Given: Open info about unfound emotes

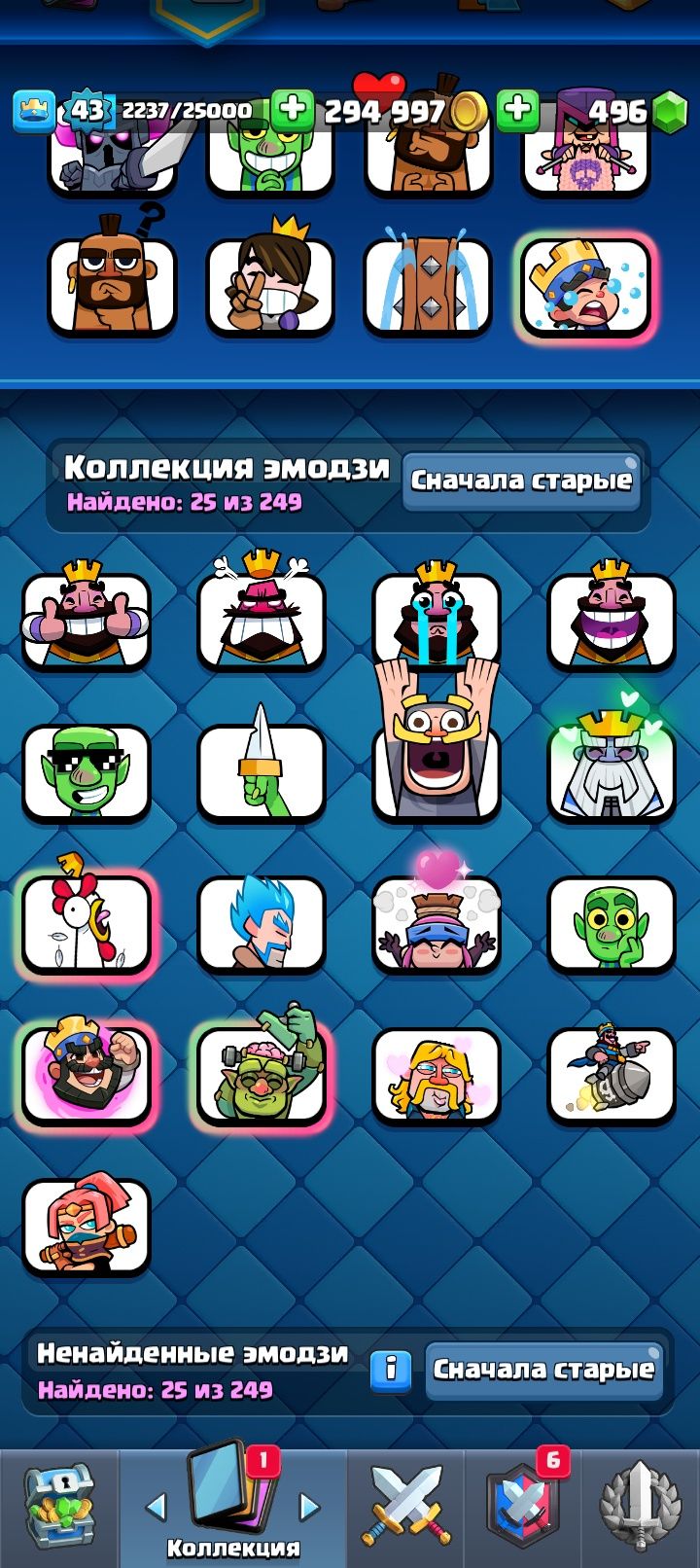Looking at the screenshot, I should click(x=391, y=1370).
